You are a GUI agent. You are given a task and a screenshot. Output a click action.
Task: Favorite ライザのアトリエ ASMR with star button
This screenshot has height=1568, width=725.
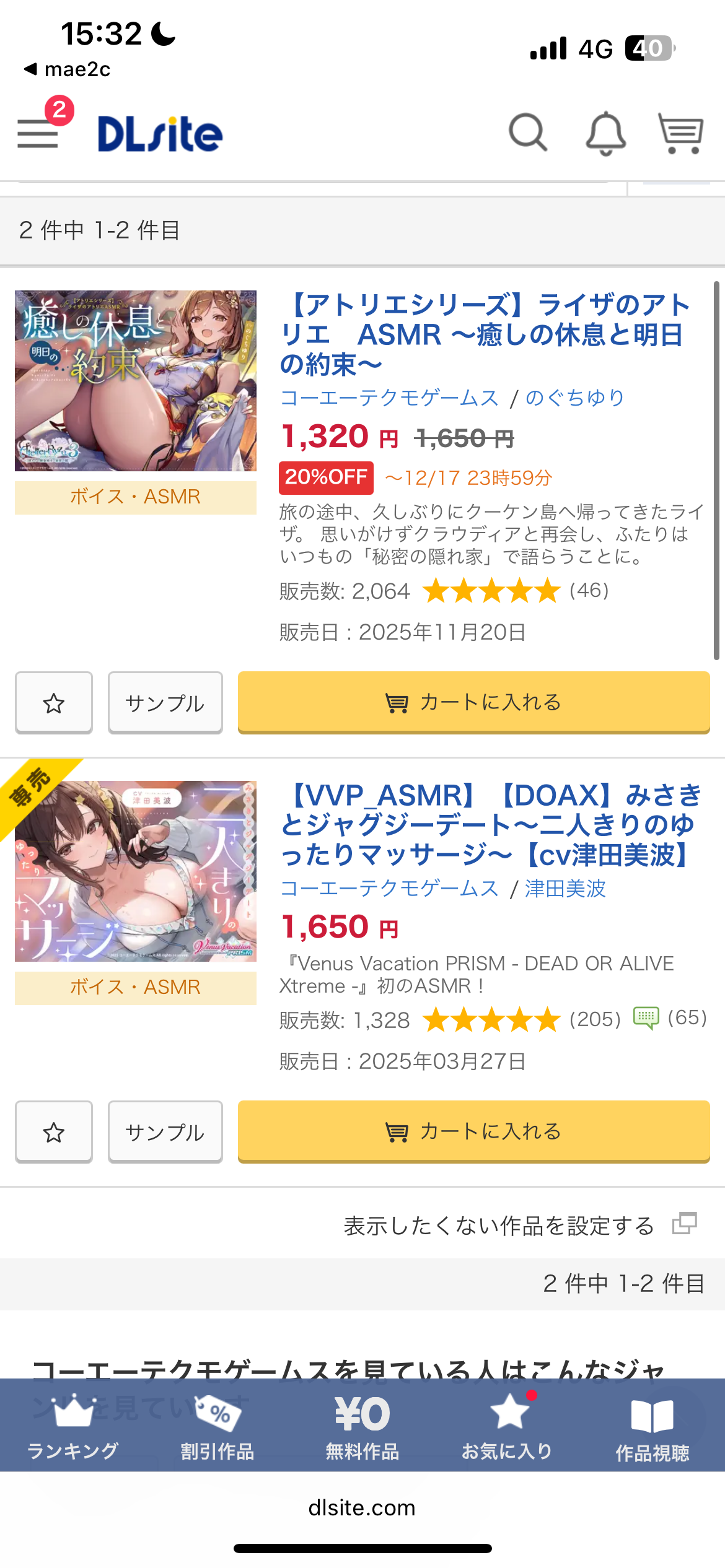click(x=54, y=703)
